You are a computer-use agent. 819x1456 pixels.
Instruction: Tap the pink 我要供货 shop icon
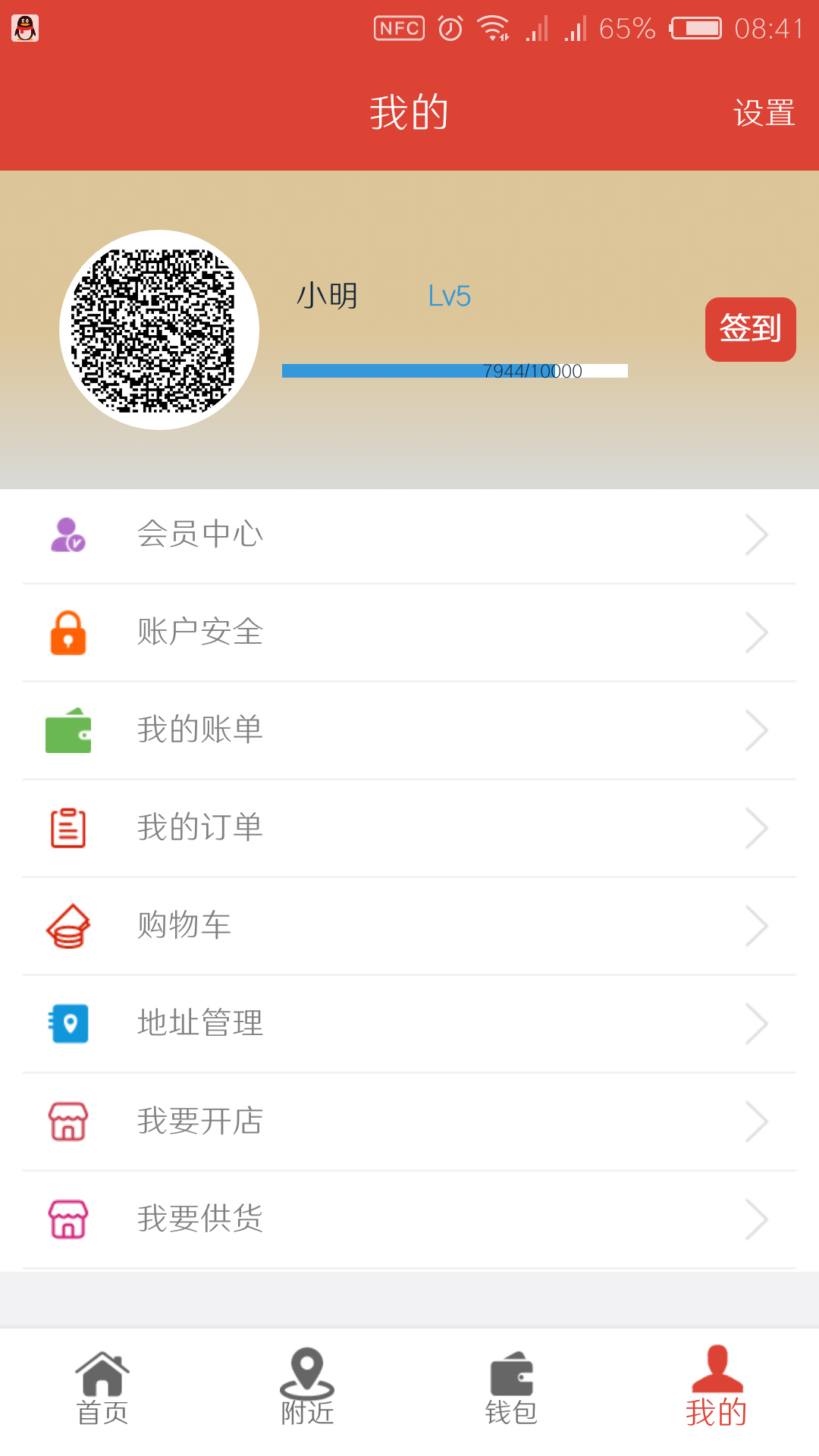pyautogui.click(x=68, y=1219)
